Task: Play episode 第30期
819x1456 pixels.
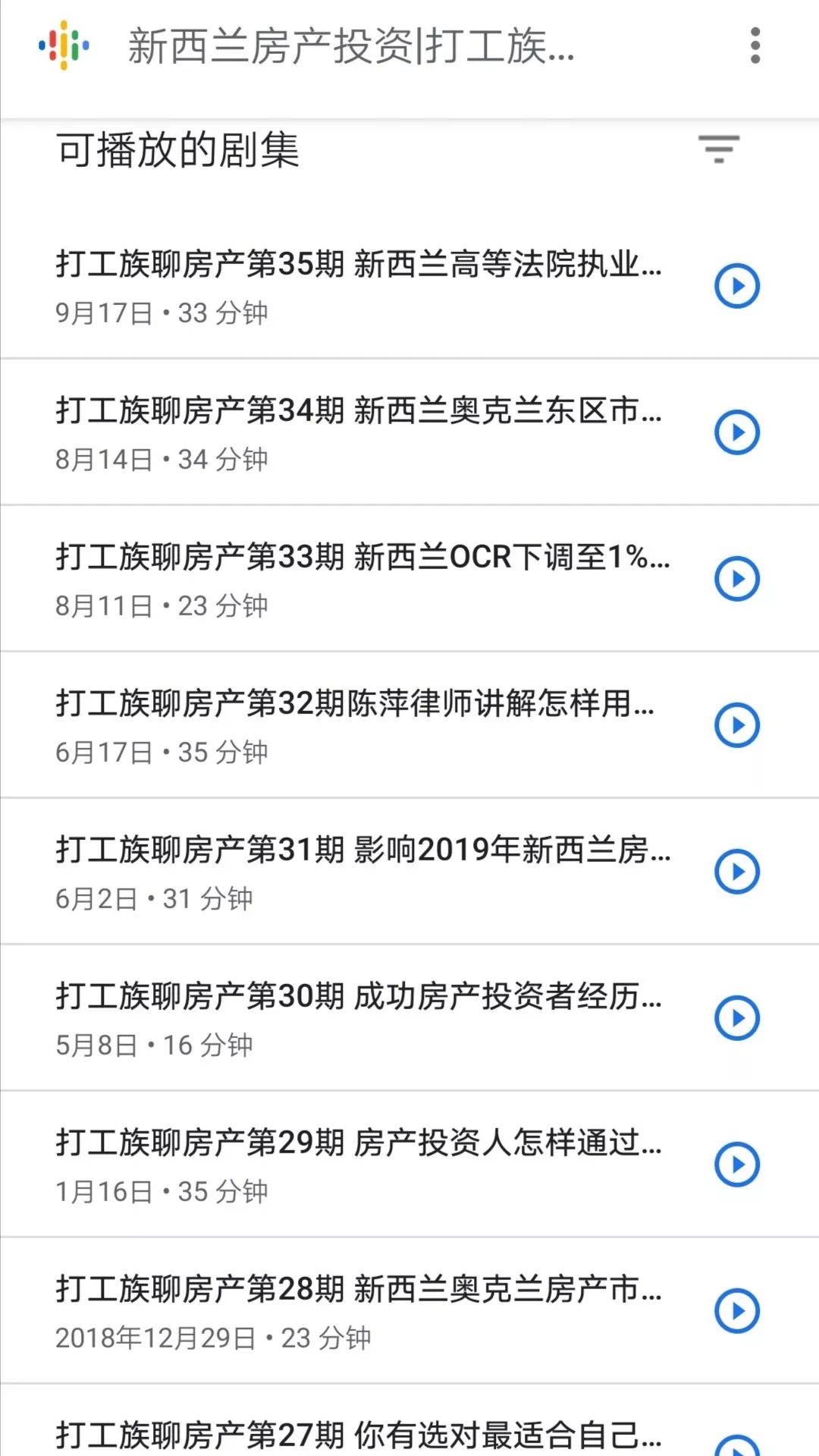Action: click(736, 1018)
